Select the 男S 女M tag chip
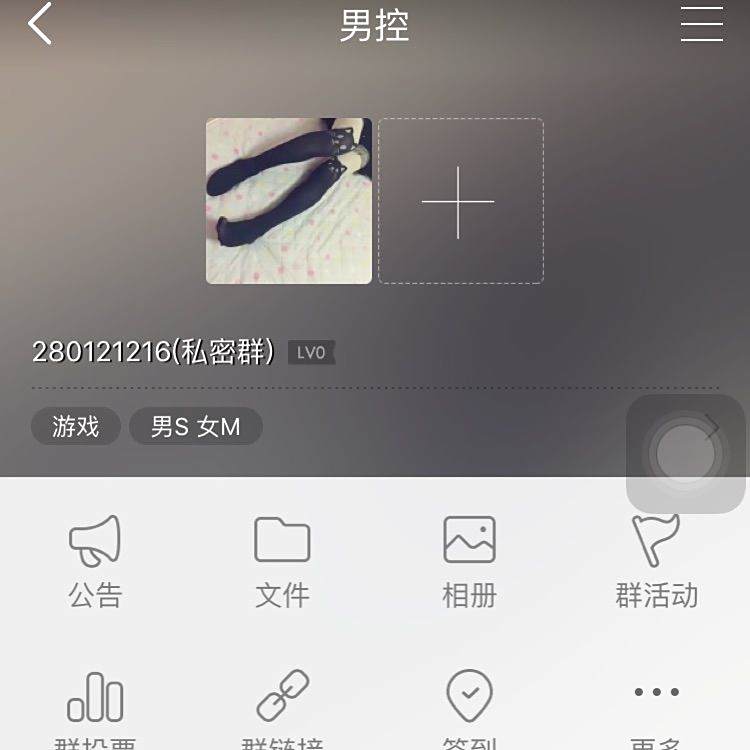The image size is (750, 750). 196,426
